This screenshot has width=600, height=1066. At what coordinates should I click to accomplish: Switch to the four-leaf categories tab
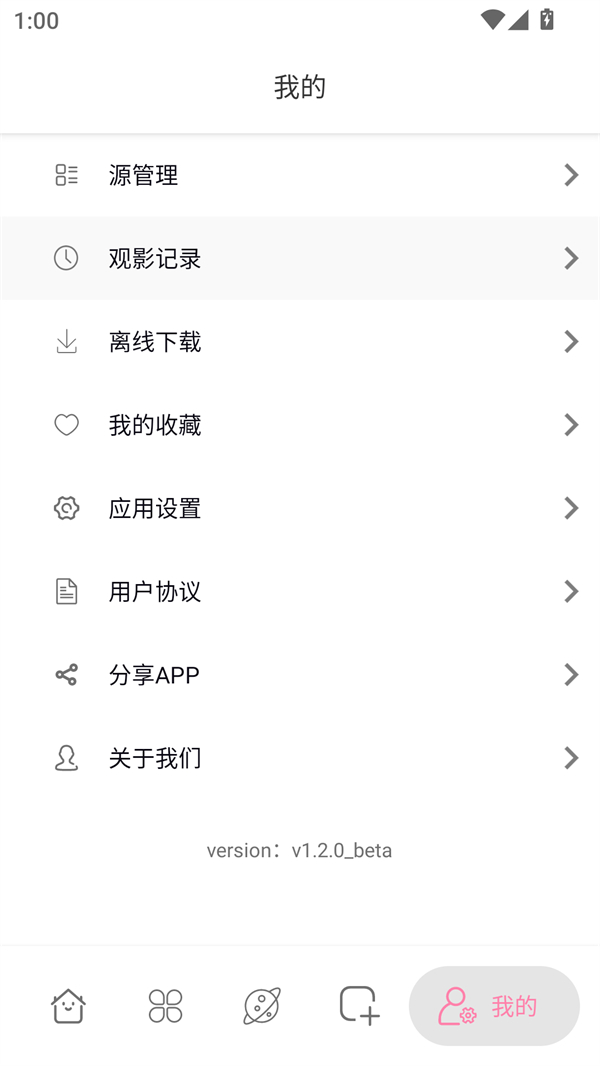pyautogui.click(x=165, y=1005)
